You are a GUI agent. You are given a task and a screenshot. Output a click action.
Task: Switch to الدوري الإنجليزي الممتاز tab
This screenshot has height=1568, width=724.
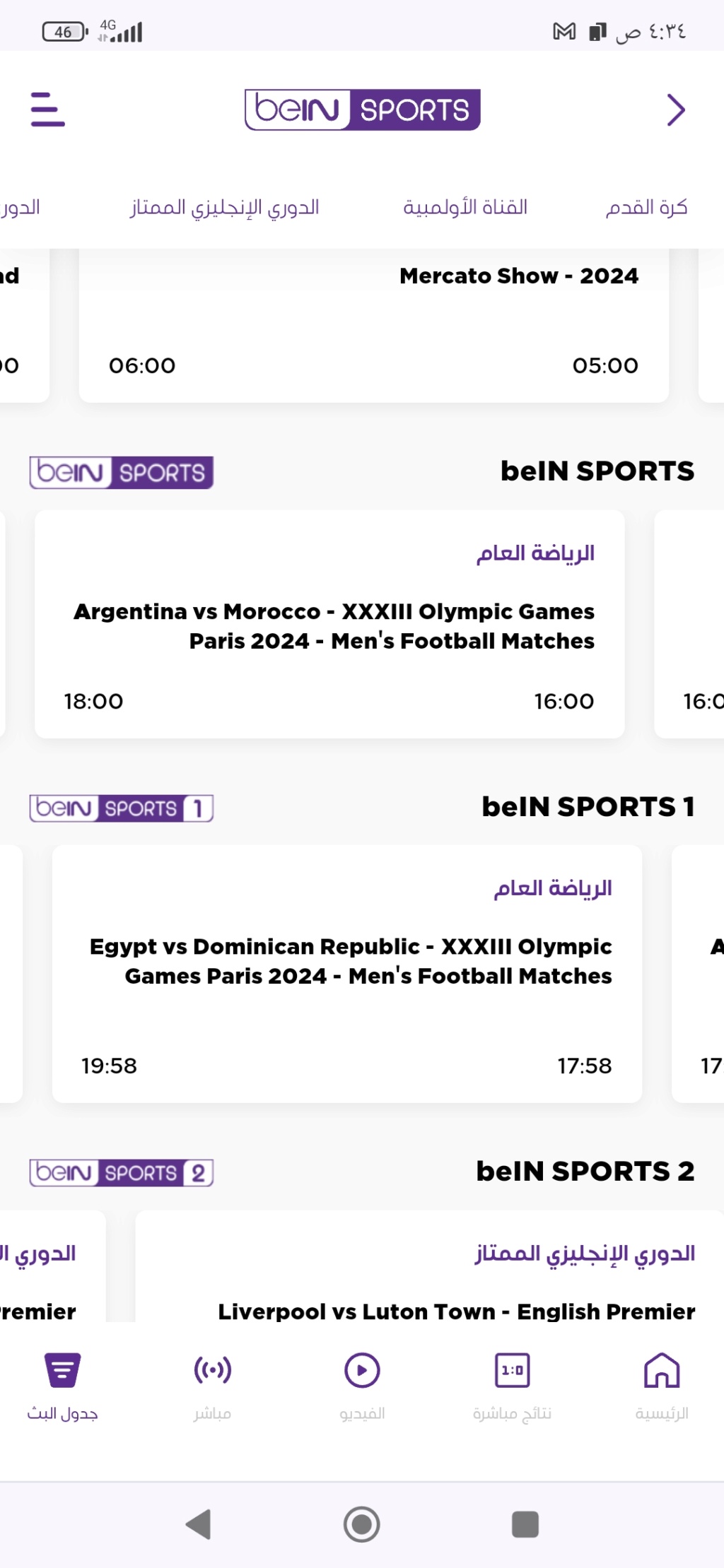tap(225, 207)
